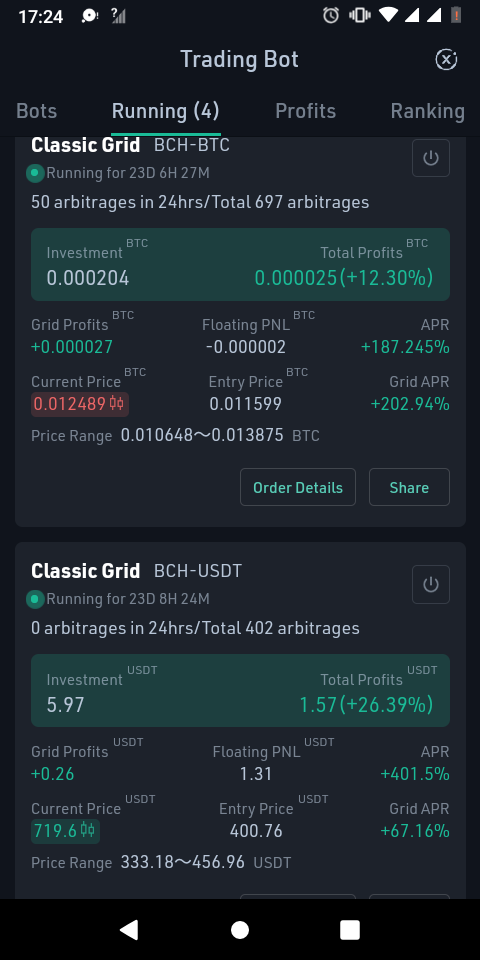Tap the power button on BCH-USDT bot
This screenshot has height=960, width=480.
[x=431, y=584]
